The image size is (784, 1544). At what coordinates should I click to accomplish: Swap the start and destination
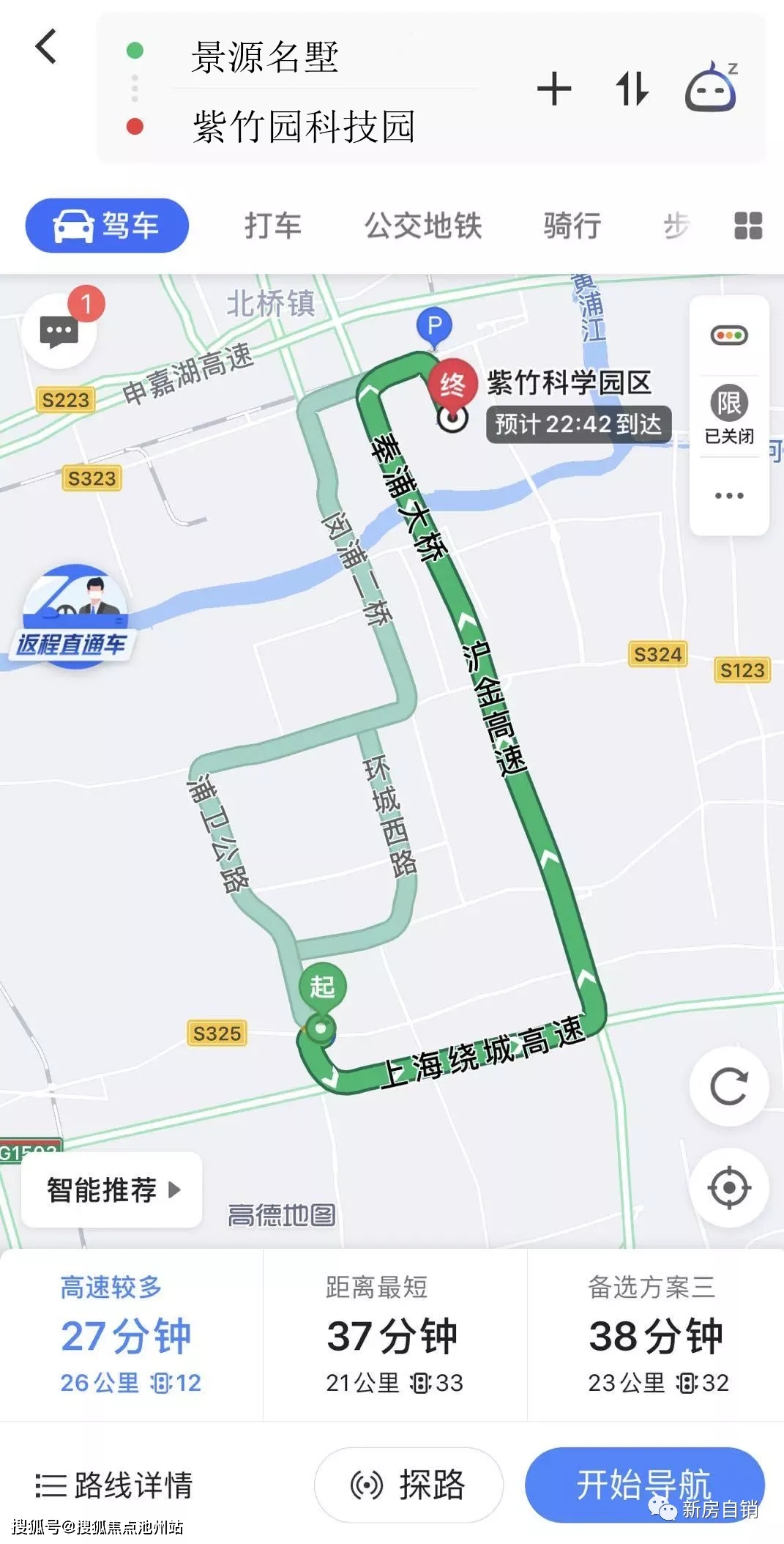[x=632, y=89]
